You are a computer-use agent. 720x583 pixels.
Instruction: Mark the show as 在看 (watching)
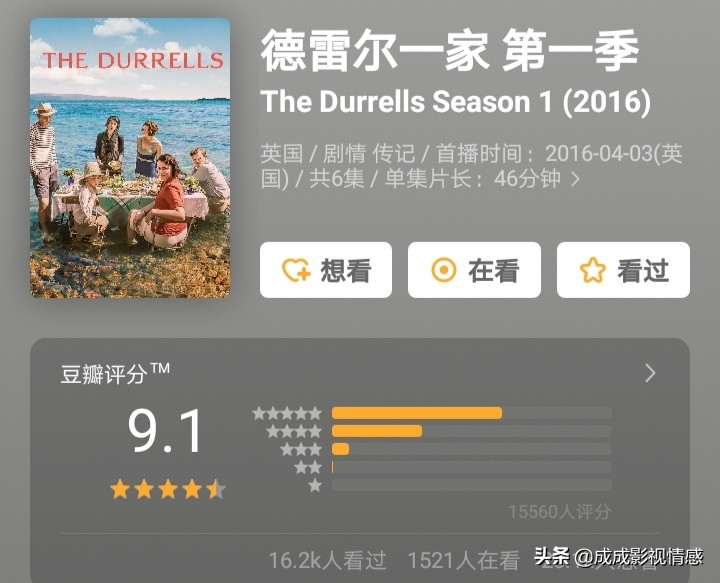(474, 270)
